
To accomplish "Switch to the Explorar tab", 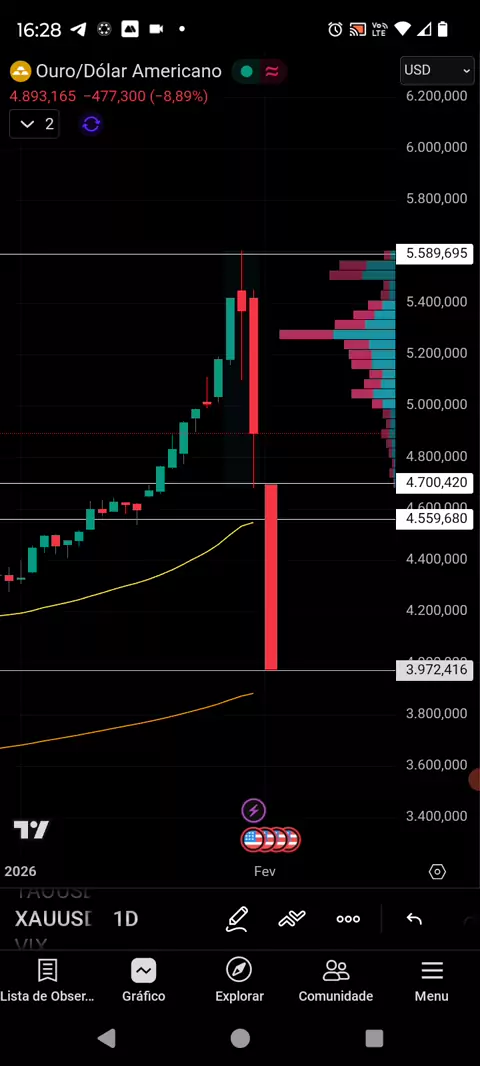I will pos(239,980).
